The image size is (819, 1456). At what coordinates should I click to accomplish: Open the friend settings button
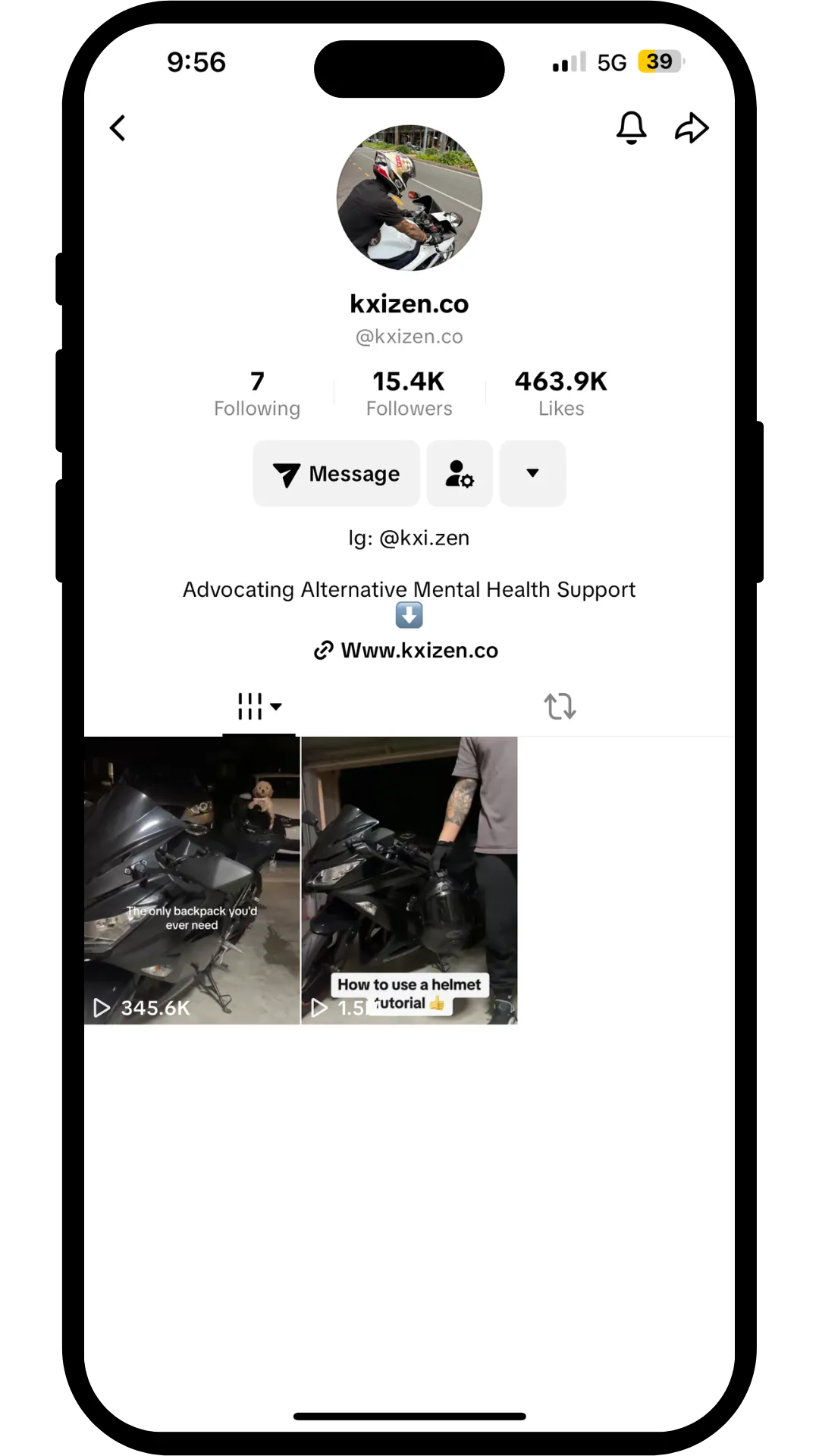pyautogui.click(x=460, y=473)
